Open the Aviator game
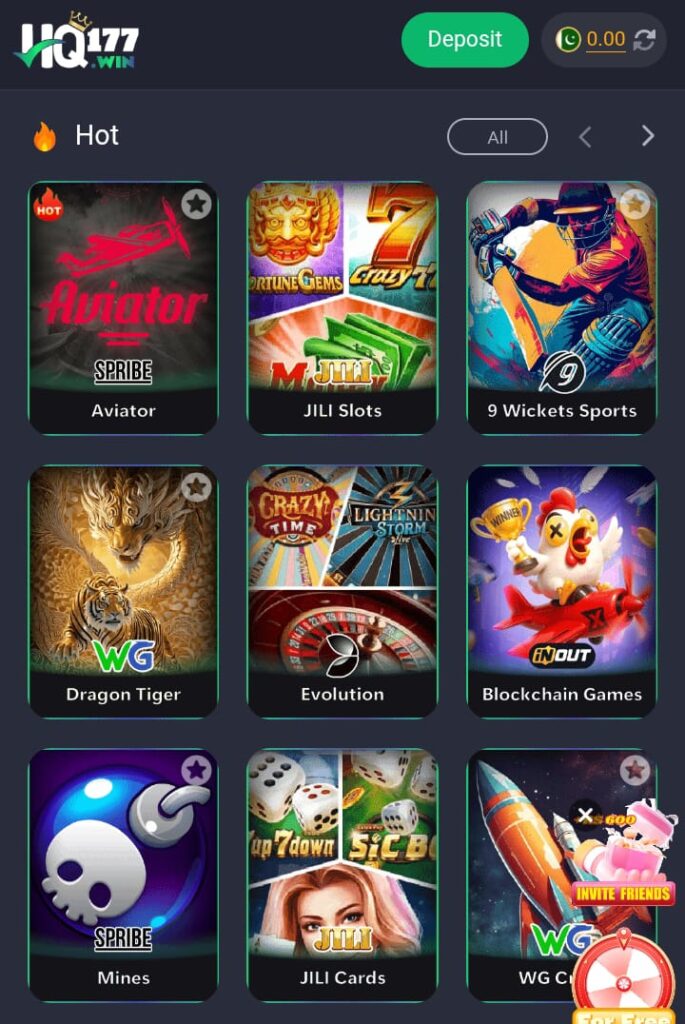685x1024 pixels. tap(123, 300)
